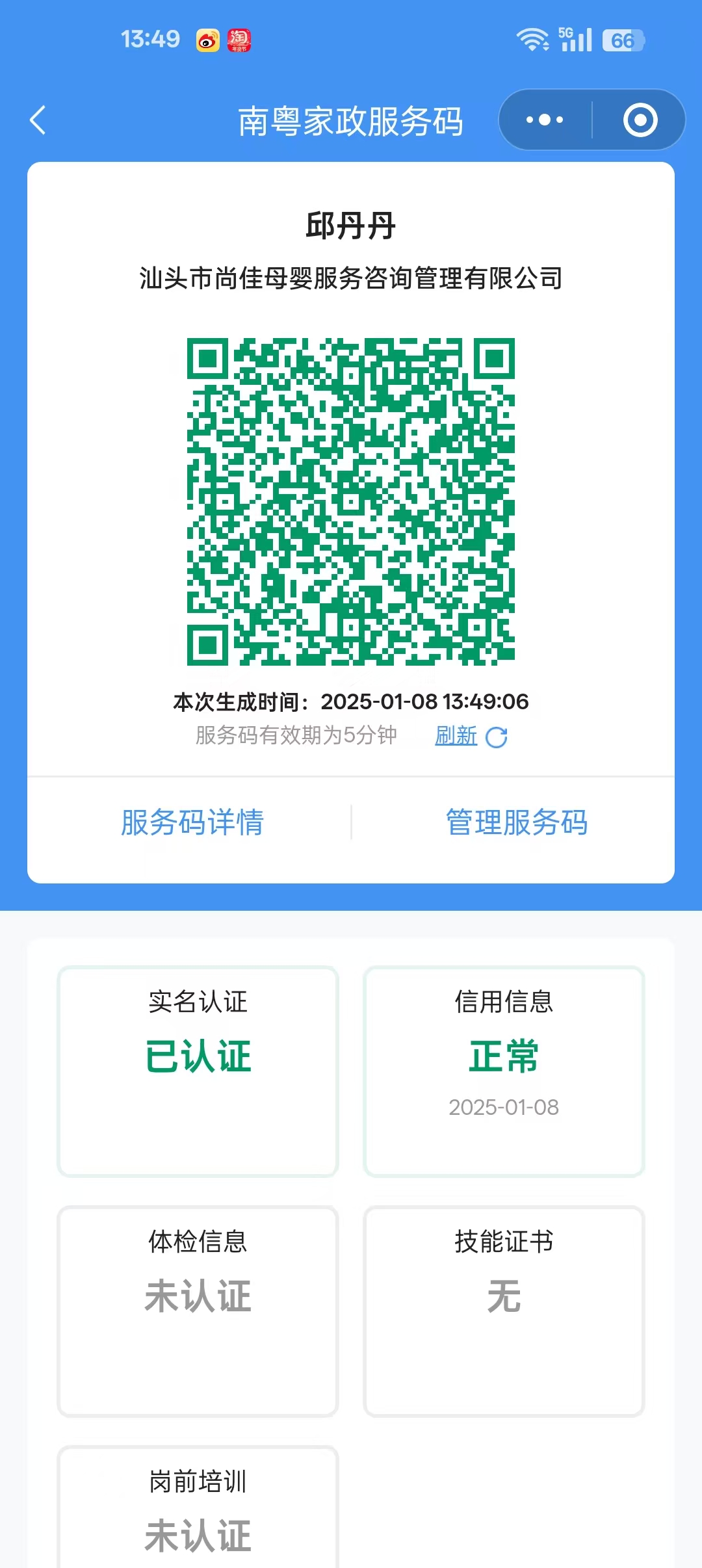Viewport: 702px width, 1568px height.
Task: Tap the 刷新 link to regenerate the code
Action: point(456,735)
